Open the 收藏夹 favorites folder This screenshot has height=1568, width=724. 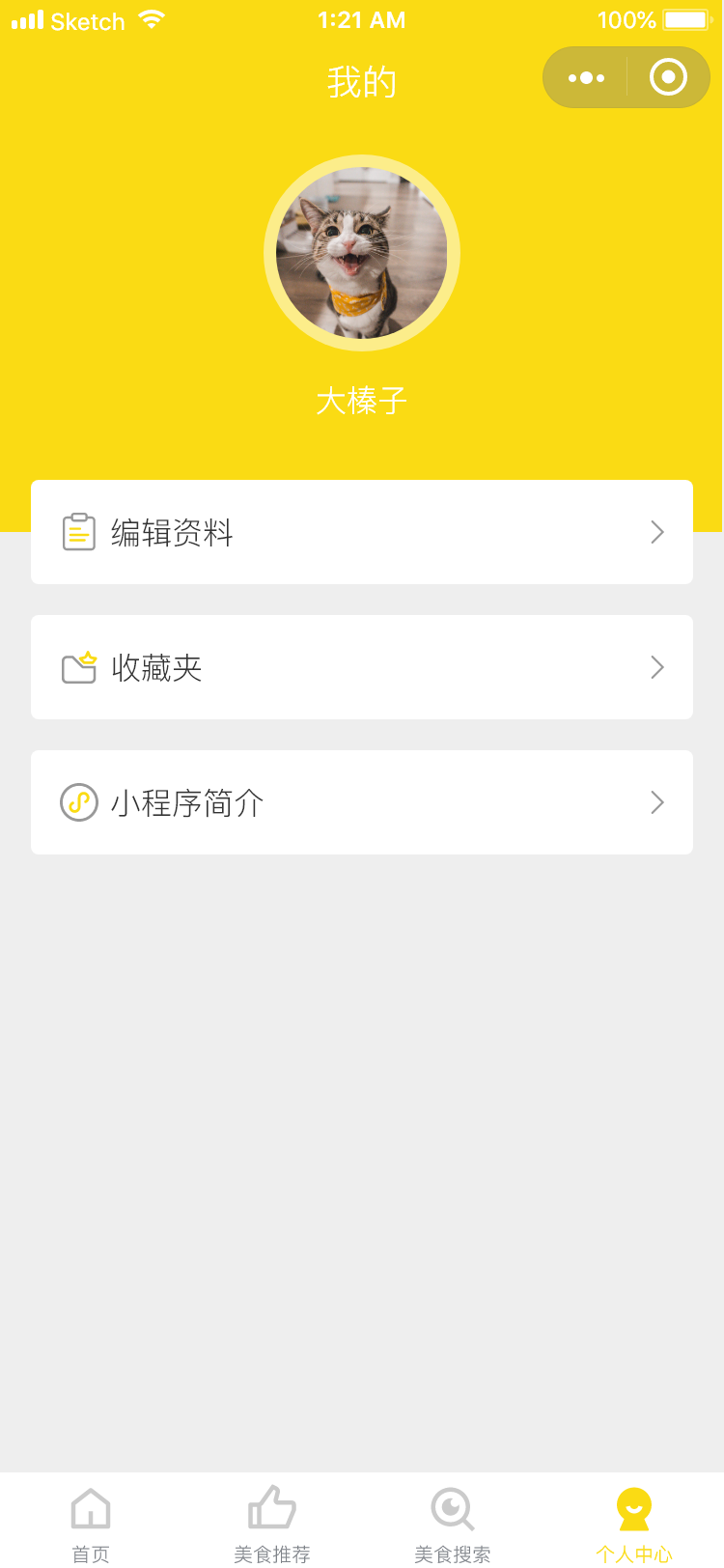click(362, 667)
